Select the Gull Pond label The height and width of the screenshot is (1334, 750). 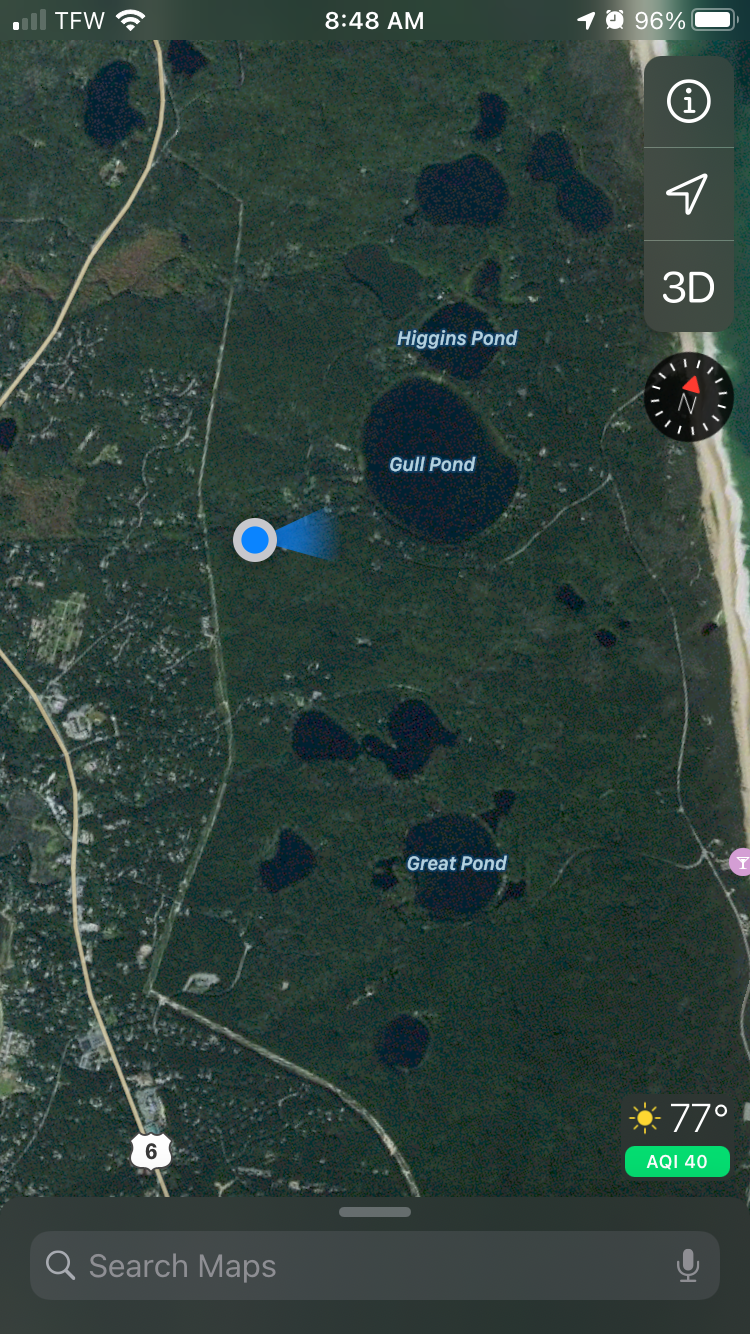[432, 464]
